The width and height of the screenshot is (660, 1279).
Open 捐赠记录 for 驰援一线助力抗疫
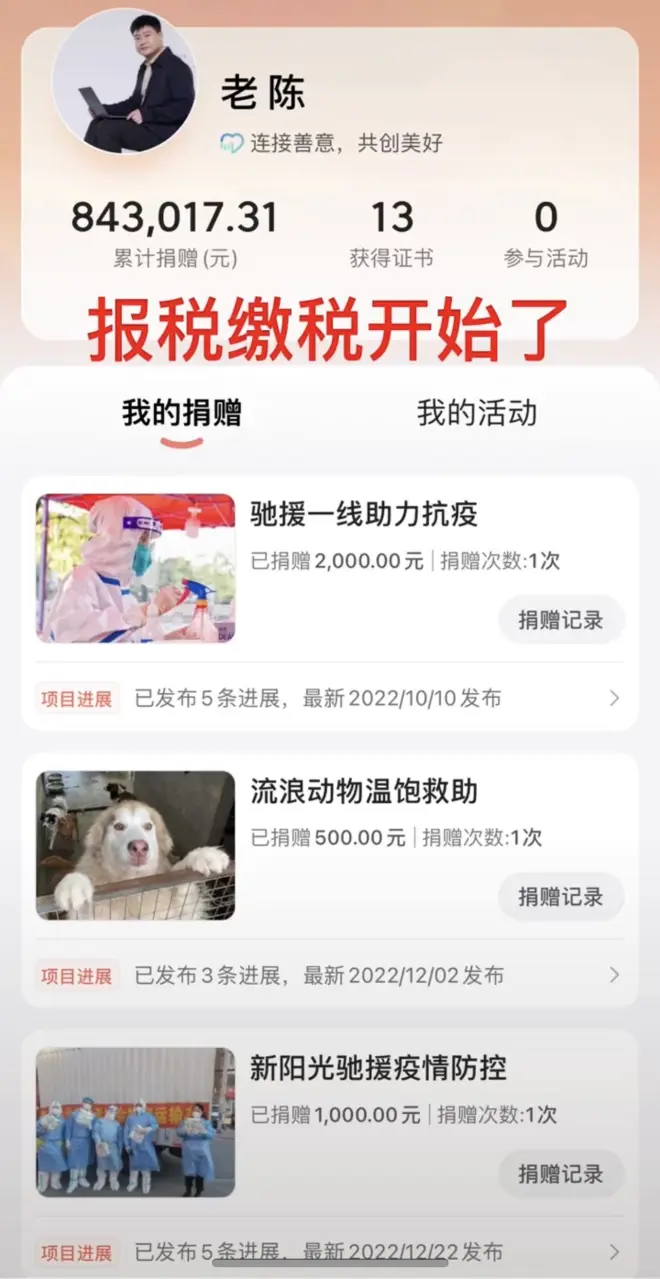561,620
